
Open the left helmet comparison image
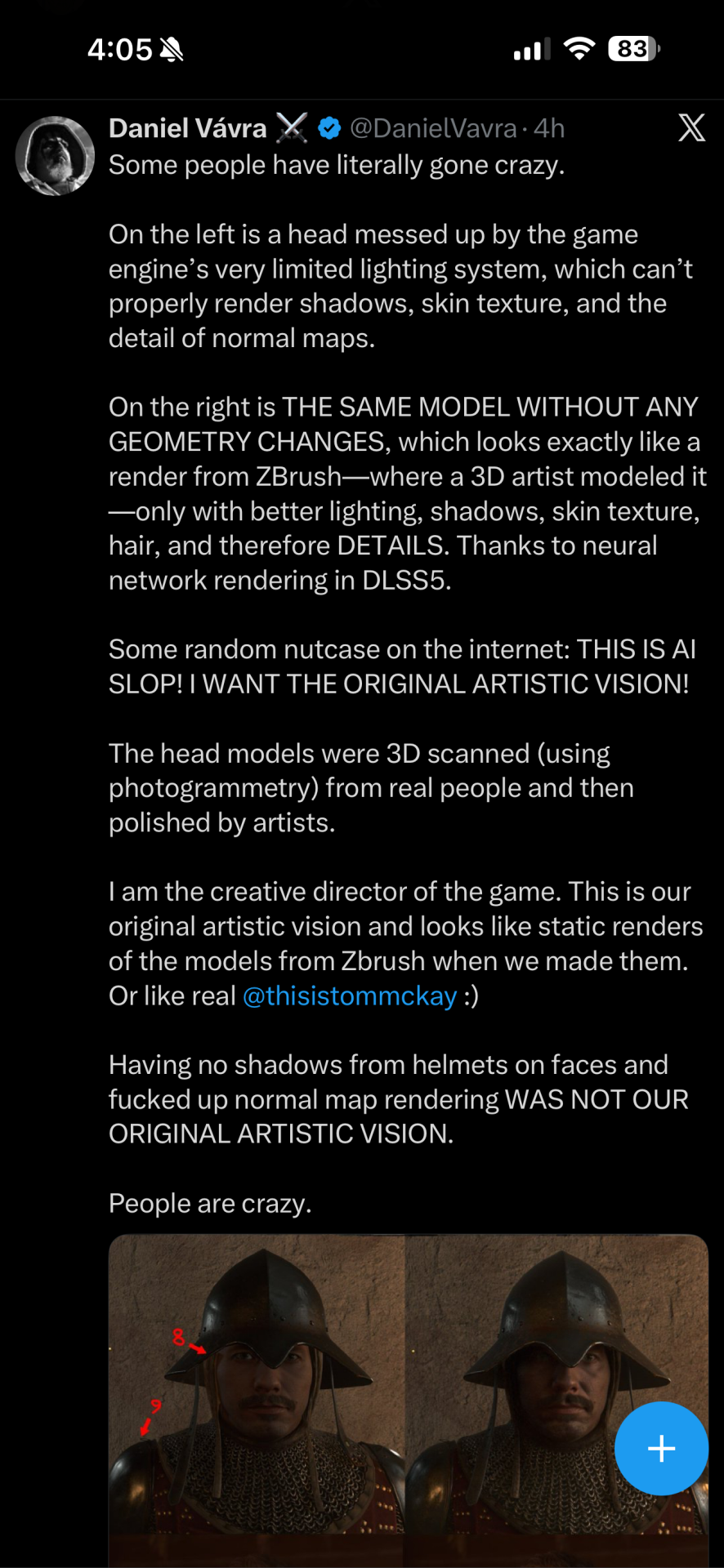(257, 1401)
